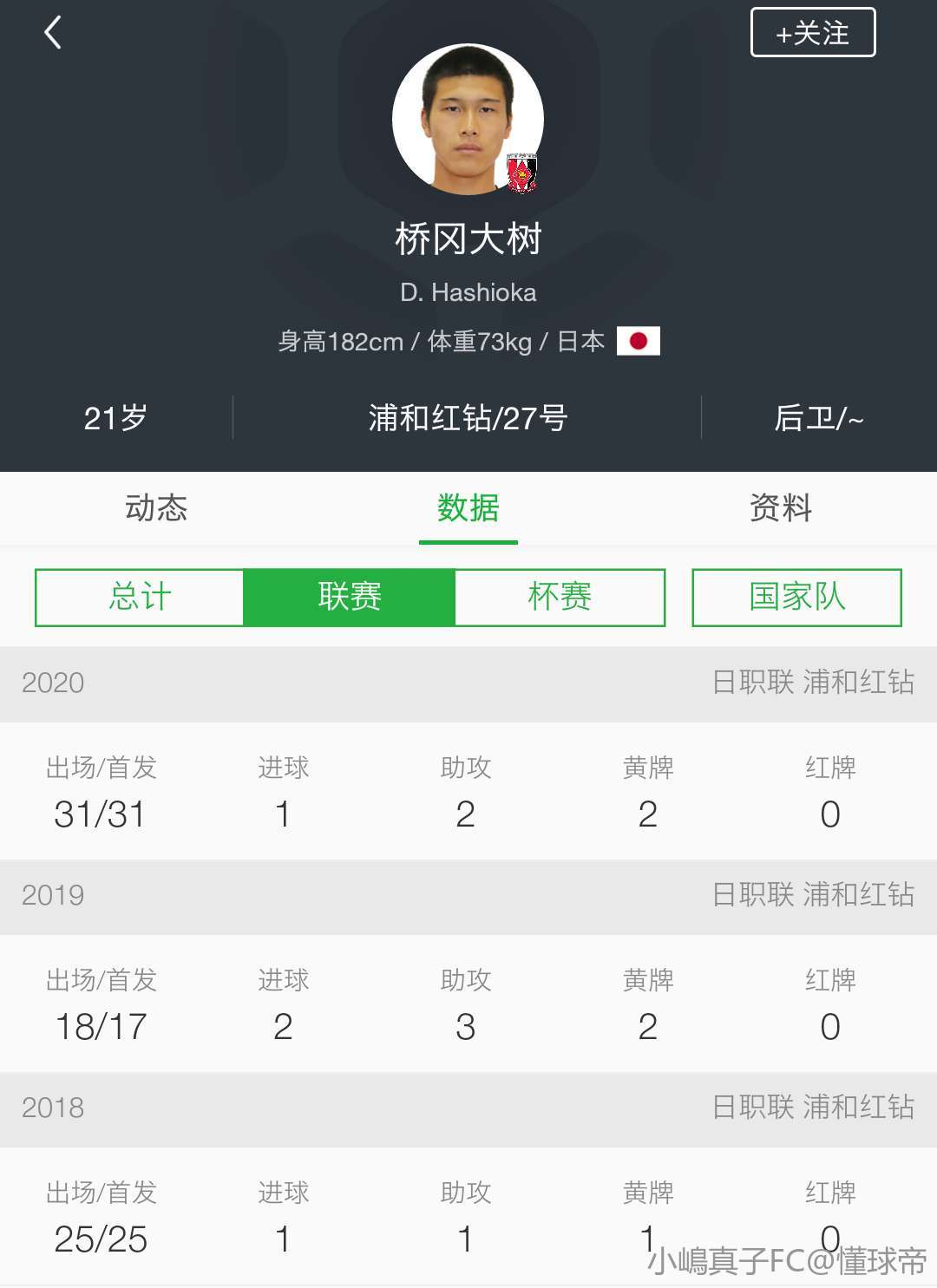The height and width of the screenshot is (1288, 937).
Task: Switch to the 动态 tab
Action: tap(156, 507)
